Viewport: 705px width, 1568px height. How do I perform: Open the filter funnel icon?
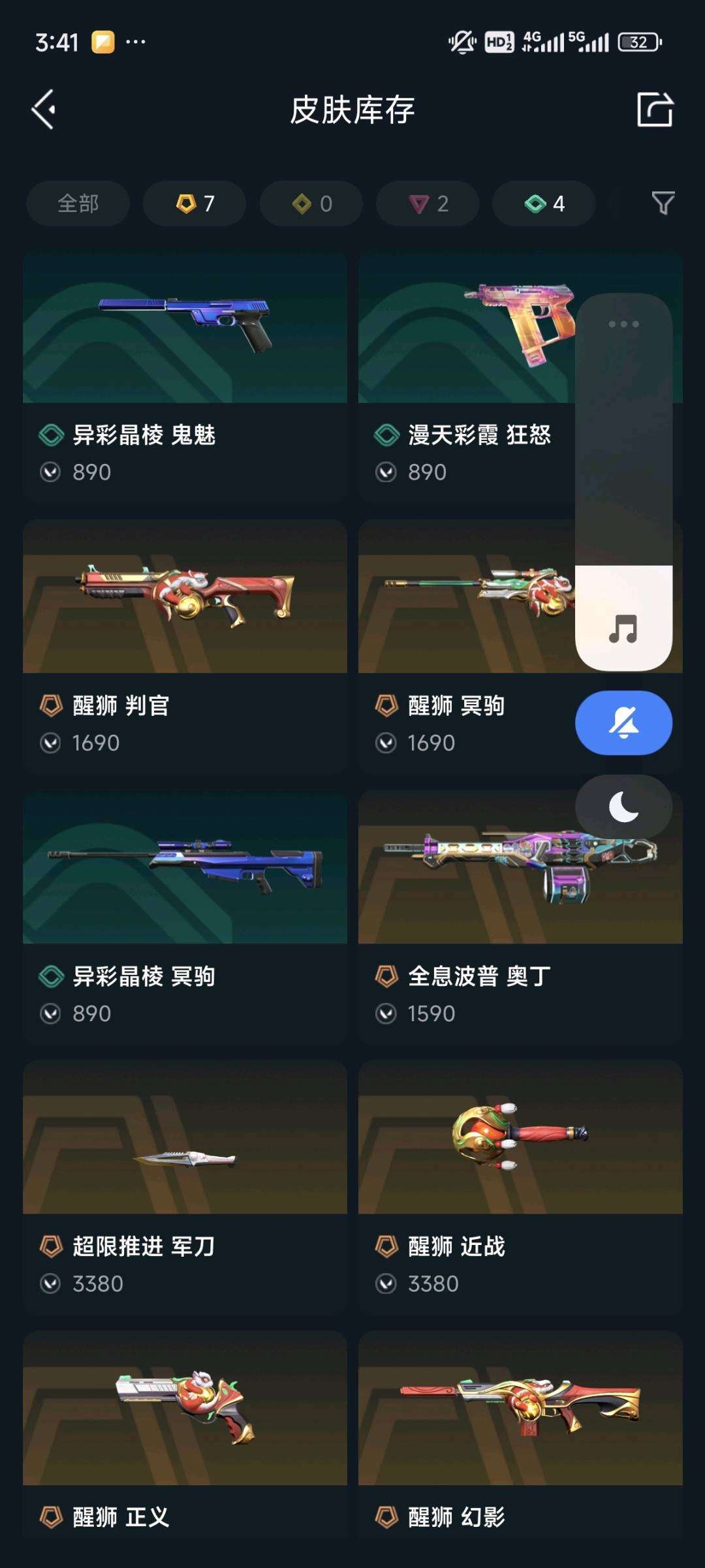[663, 204]
